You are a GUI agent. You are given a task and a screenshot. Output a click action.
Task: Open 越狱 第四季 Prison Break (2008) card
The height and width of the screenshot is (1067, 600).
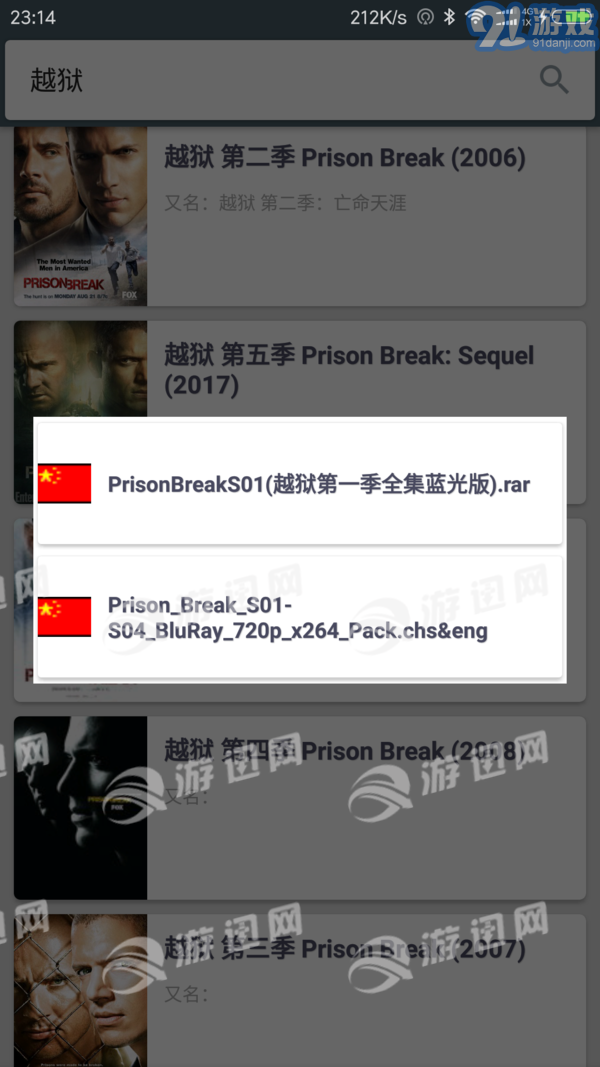point(300,805)
